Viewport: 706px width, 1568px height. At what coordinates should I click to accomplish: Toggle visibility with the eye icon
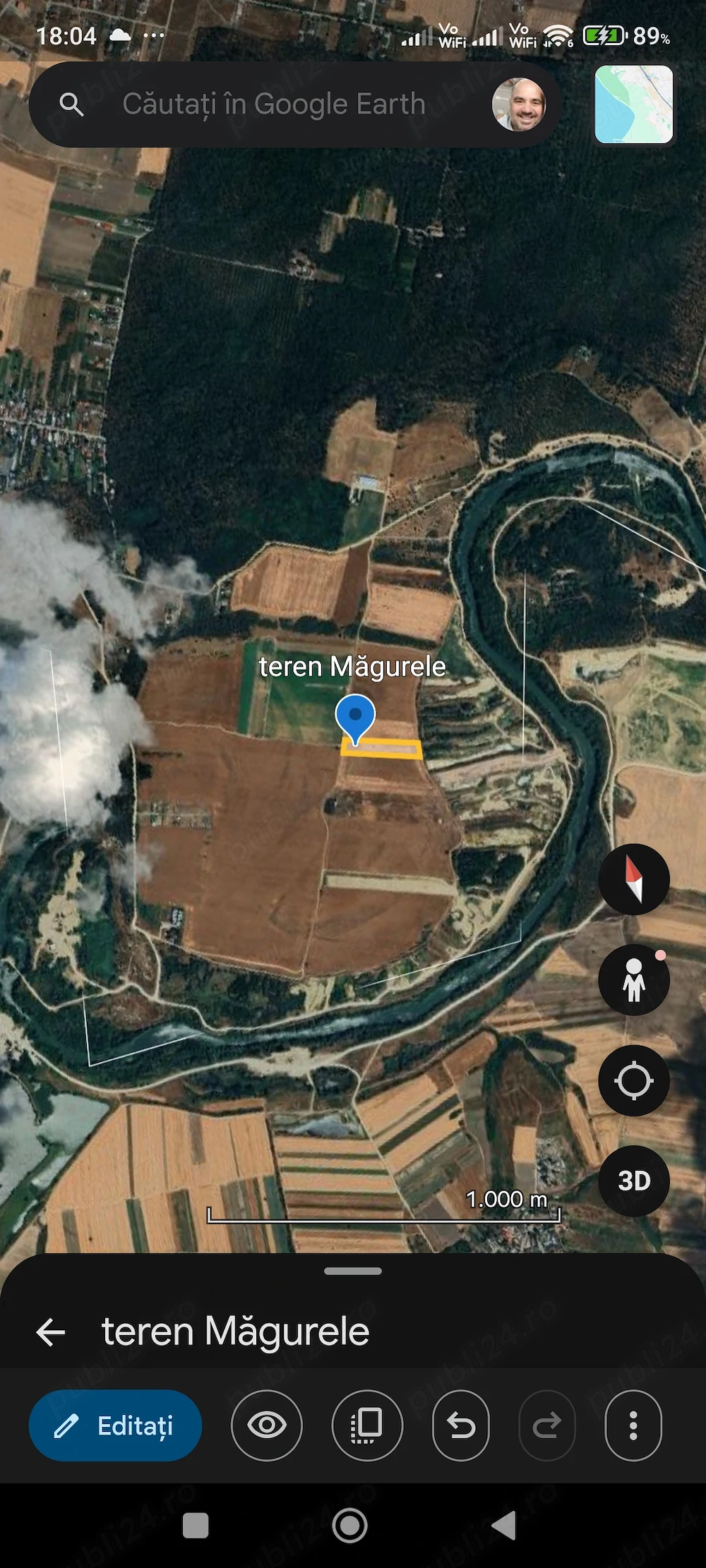tap(267, 1426)
